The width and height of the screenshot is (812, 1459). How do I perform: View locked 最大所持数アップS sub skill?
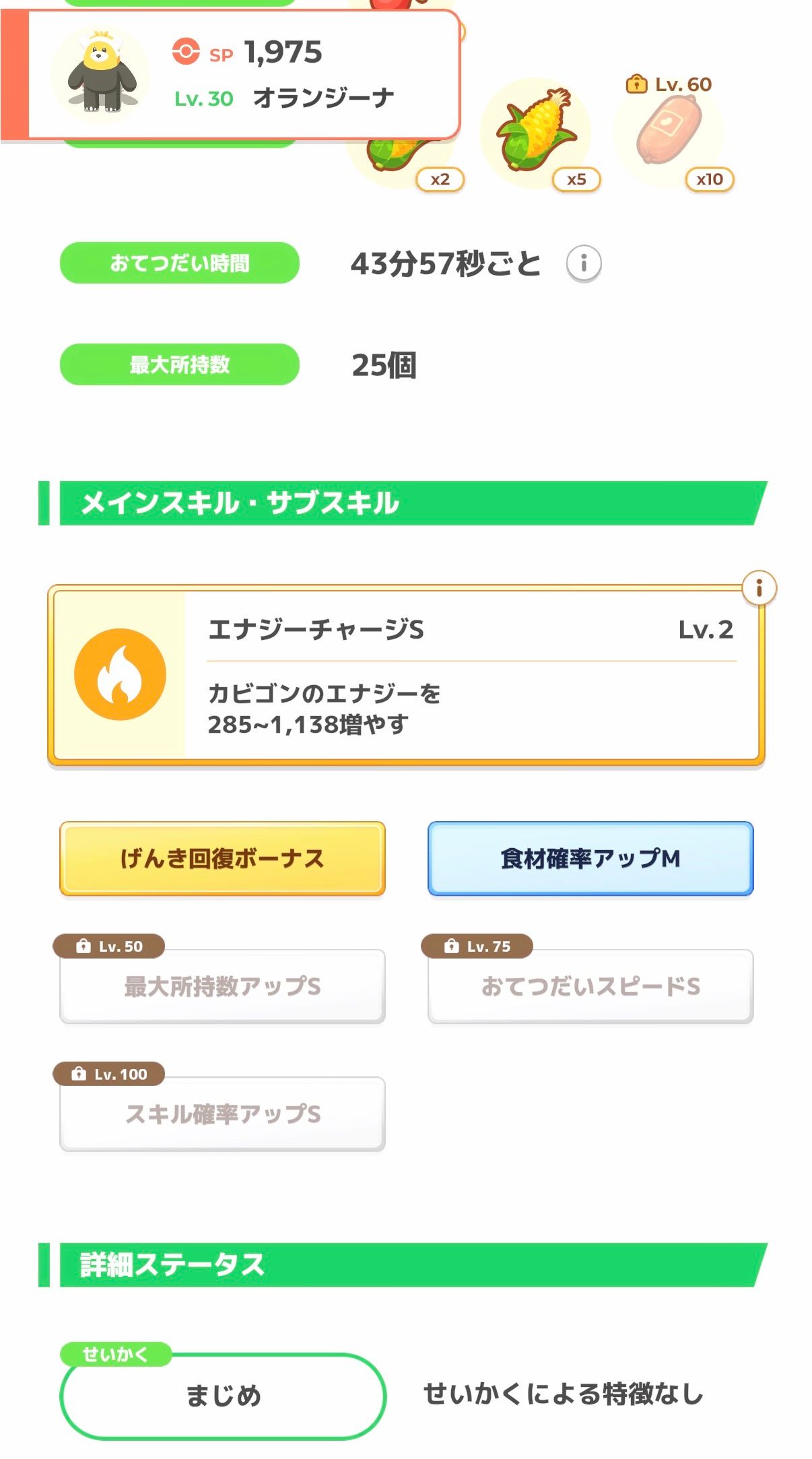pos(222,986)
